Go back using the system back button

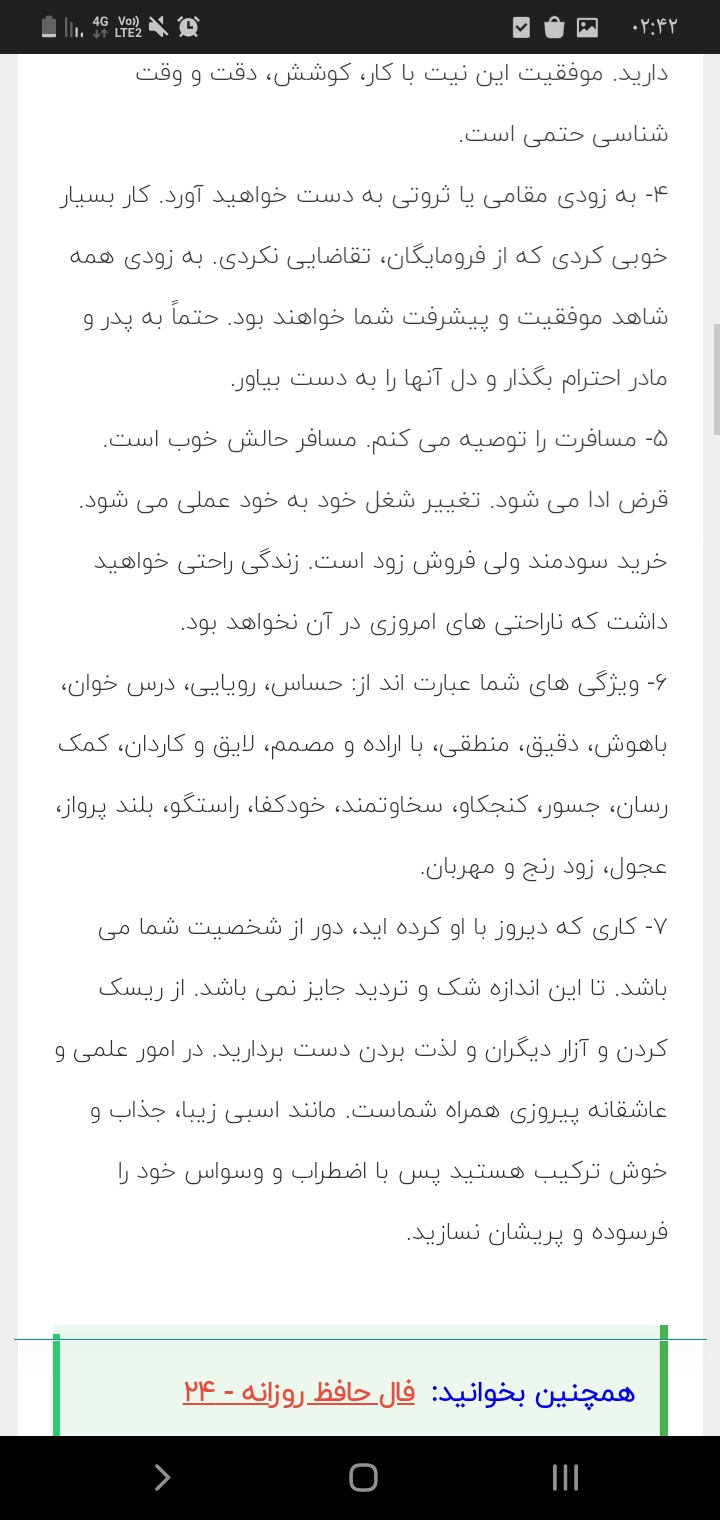point(163,1477)
